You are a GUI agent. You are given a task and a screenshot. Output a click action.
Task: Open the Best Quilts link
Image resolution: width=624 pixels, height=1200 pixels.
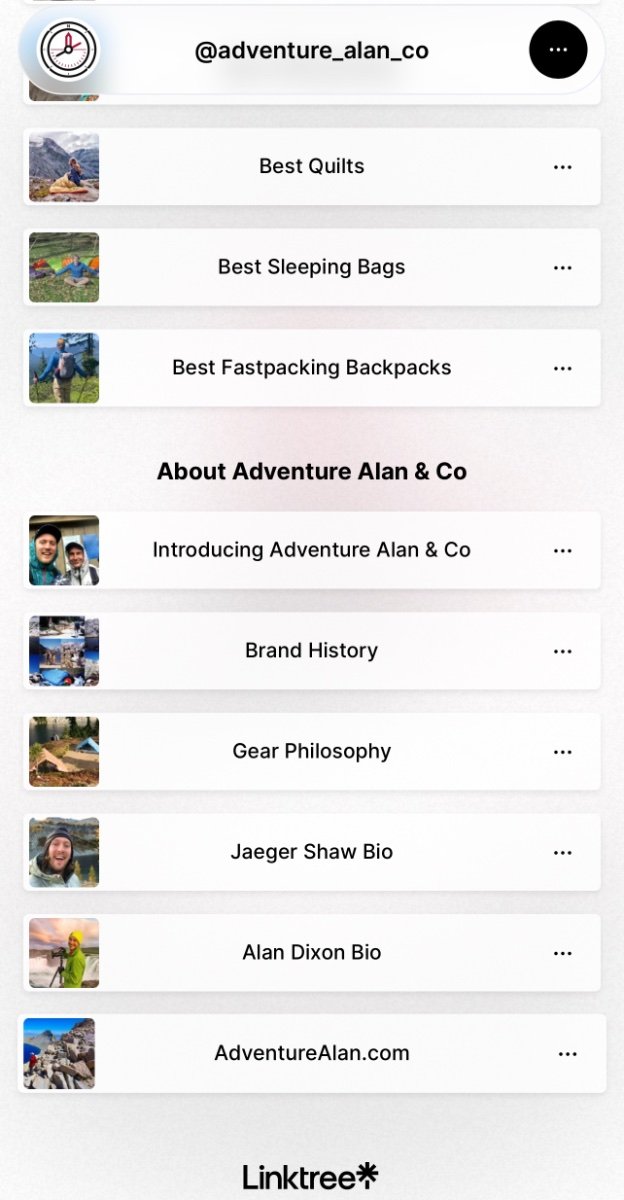311,166
